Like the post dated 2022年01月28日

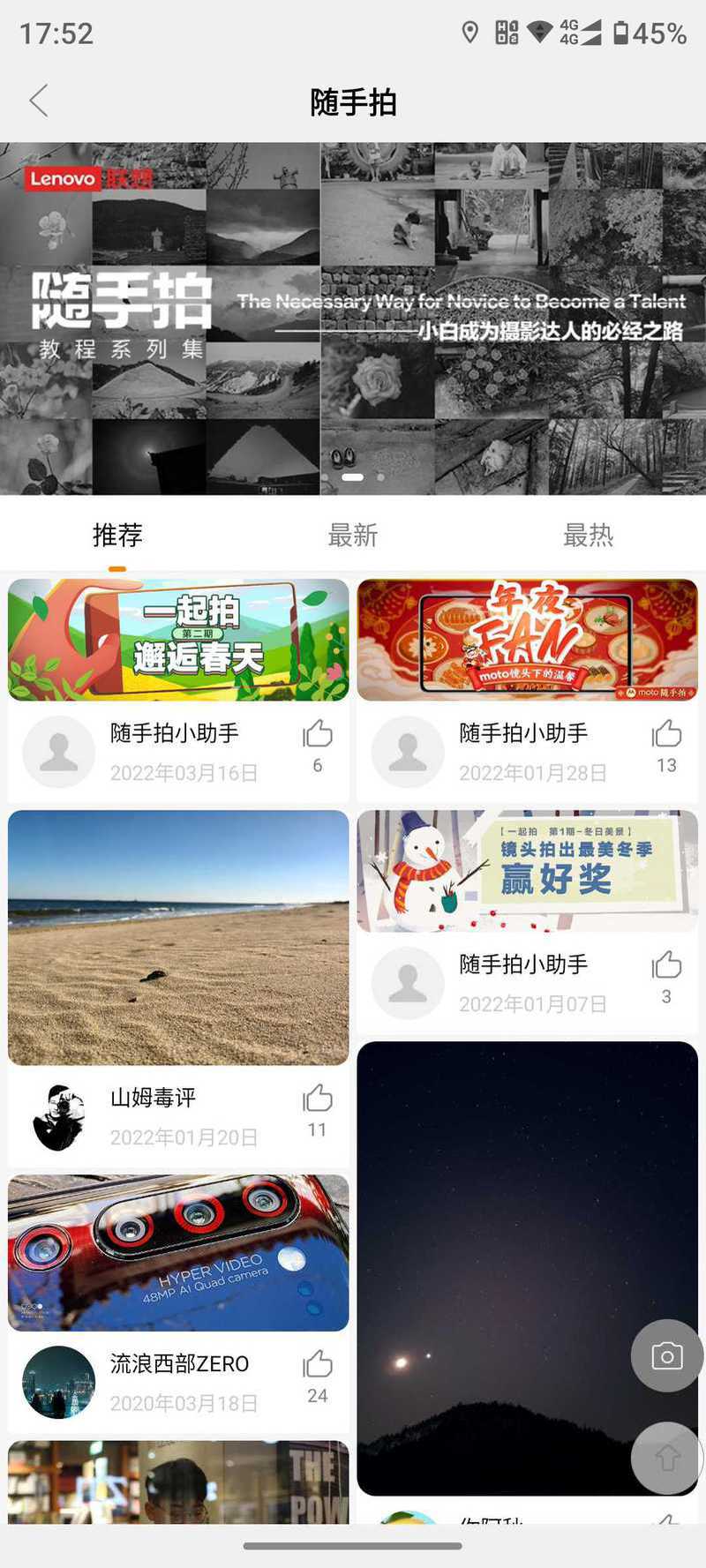tap(666, 734)
